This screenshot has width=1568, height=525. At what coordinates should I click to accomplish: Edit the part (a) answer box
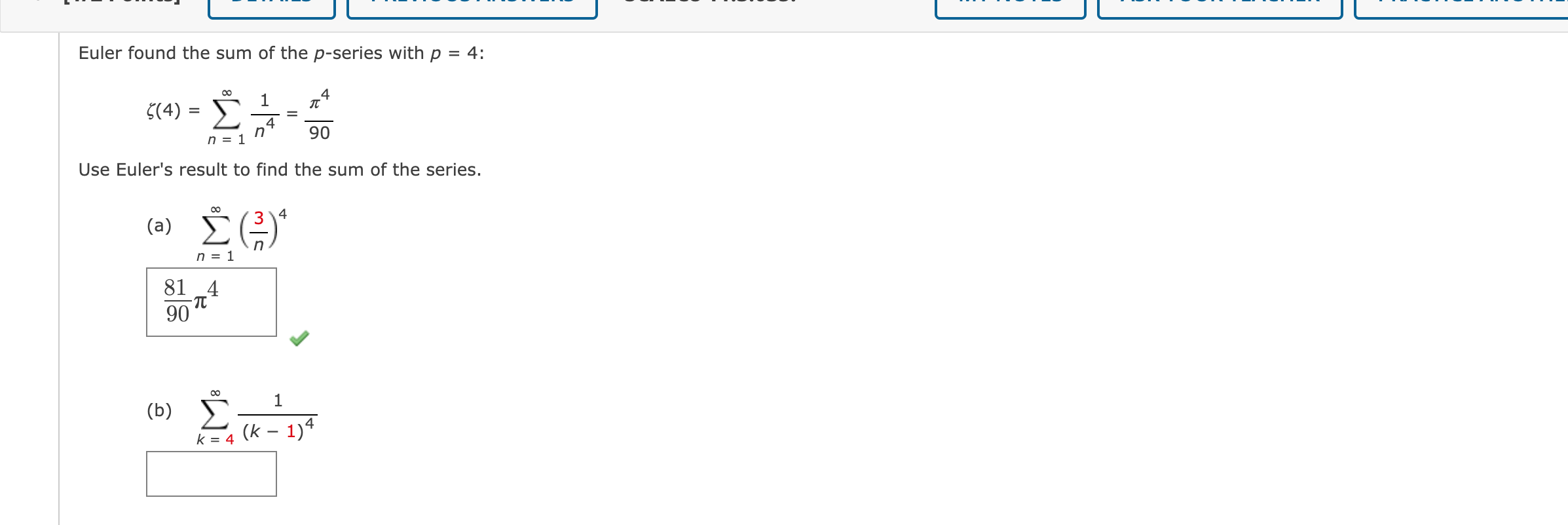click(x=211, y=301)
